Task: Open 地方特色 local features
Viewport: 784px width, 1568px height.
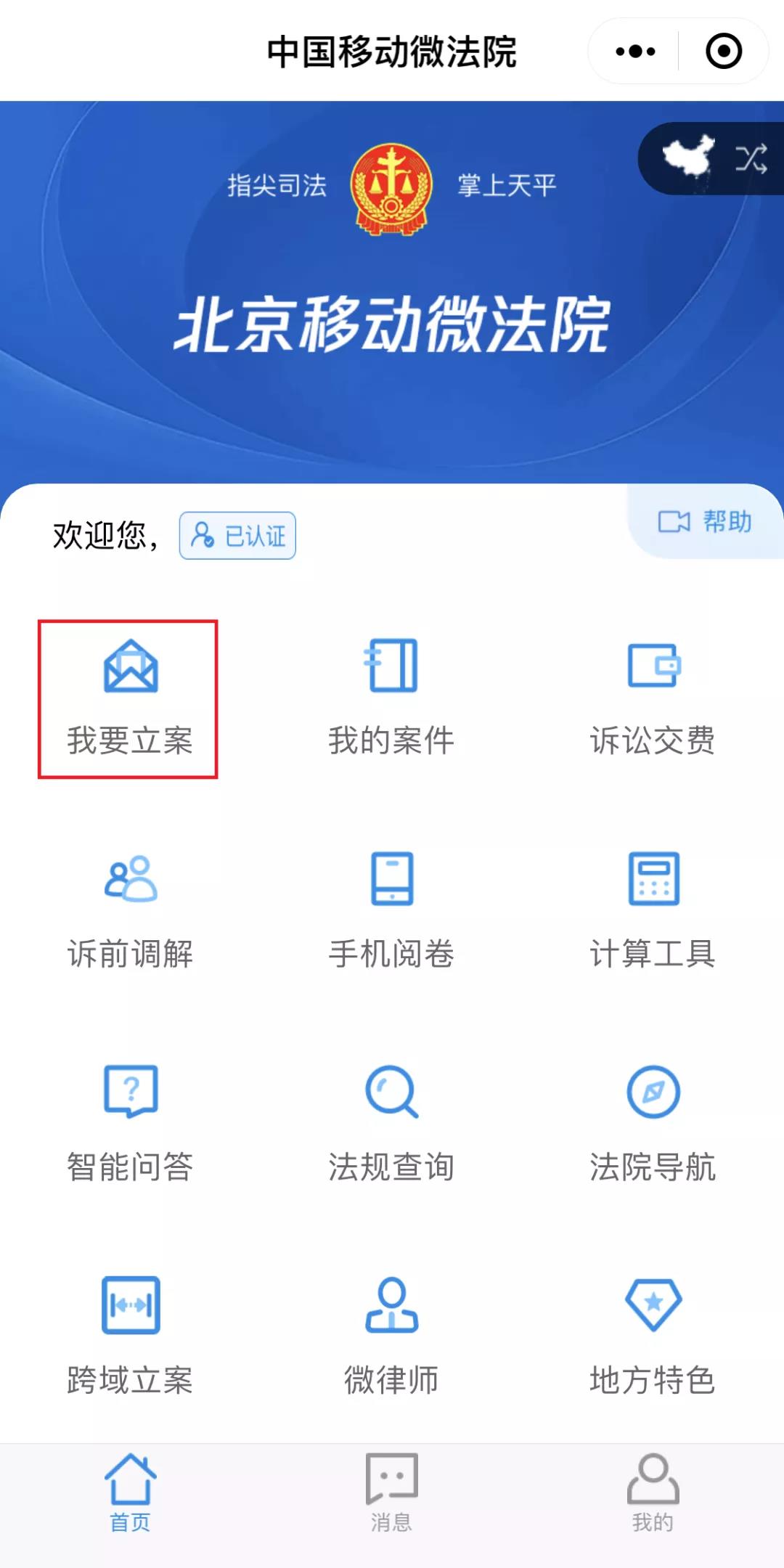Action: click(653, 1337)
